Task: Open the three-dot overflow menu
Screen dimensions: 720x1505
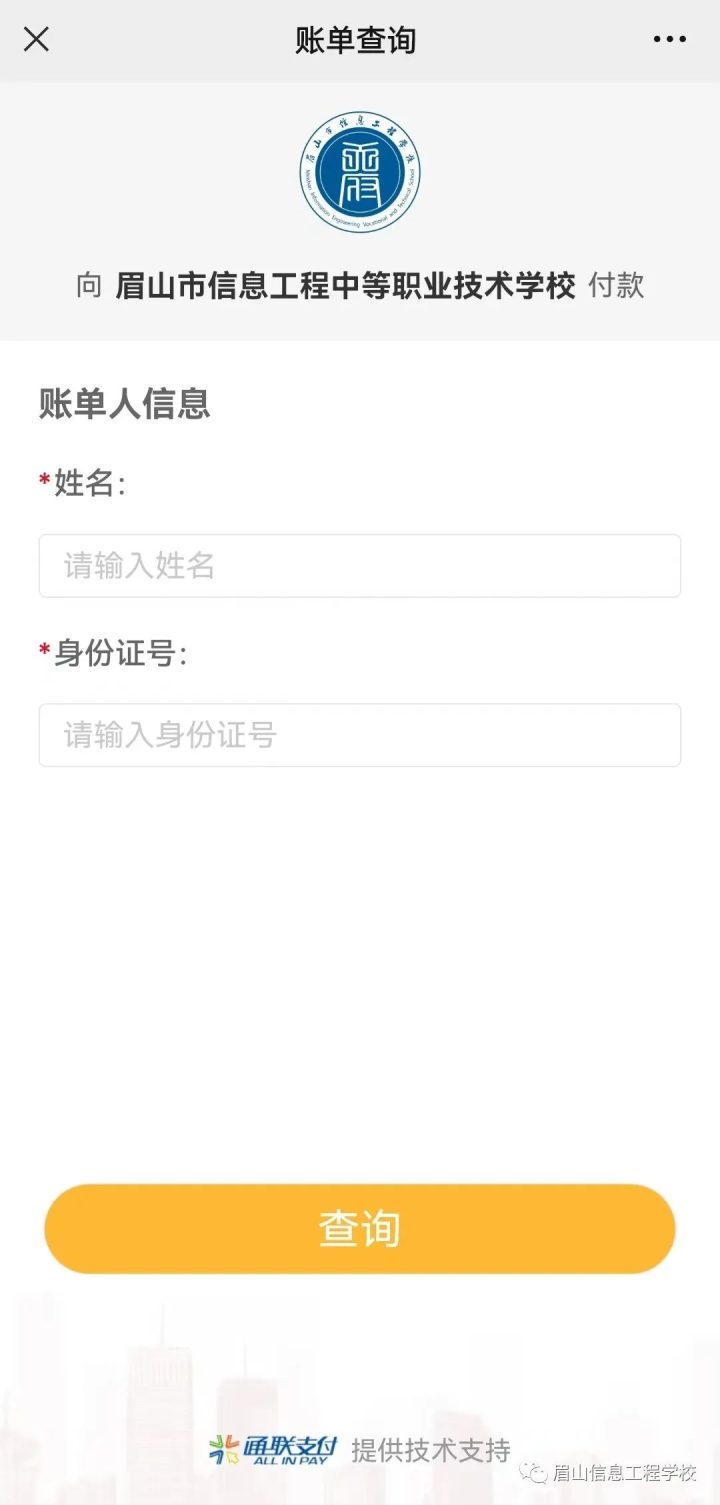Action: tap(670, 40)
